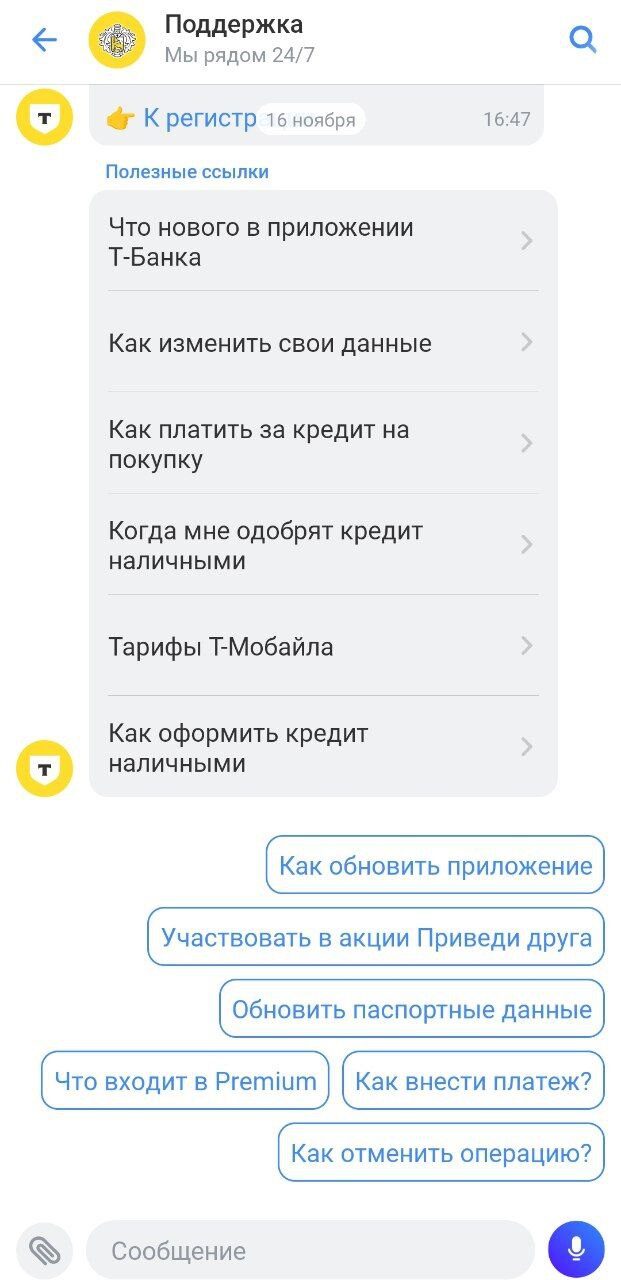The height and width of the screenshot is (1280, 621).
Task: Select 'Обновить паспортные данные' chip
Action: [412, 1009]
